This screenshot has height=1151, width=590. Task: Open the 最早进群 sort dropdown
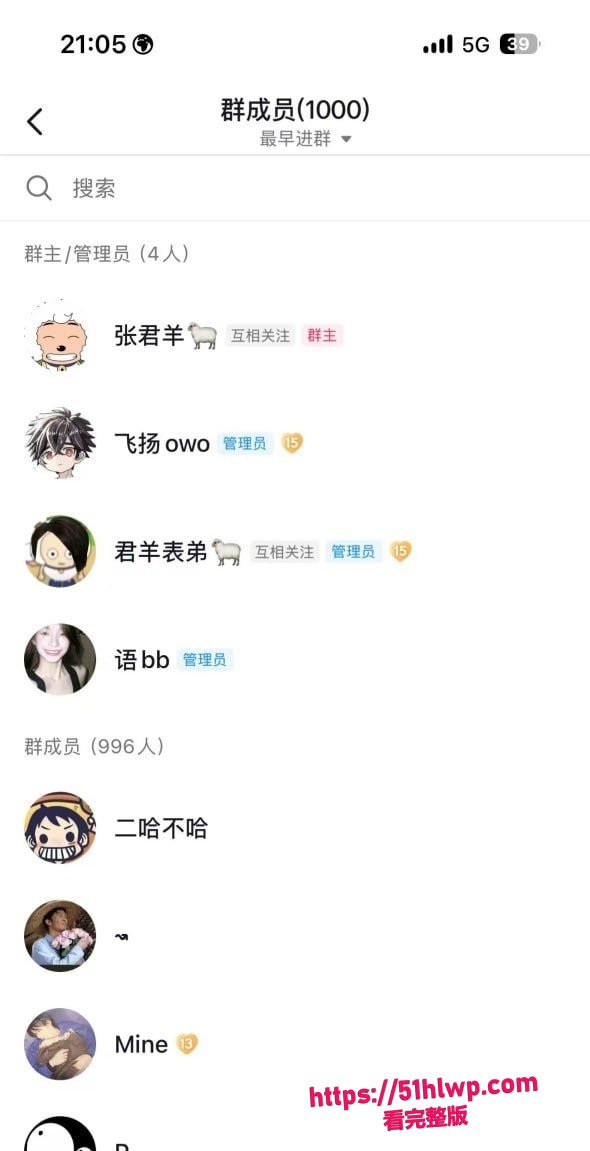click(305, 139)
